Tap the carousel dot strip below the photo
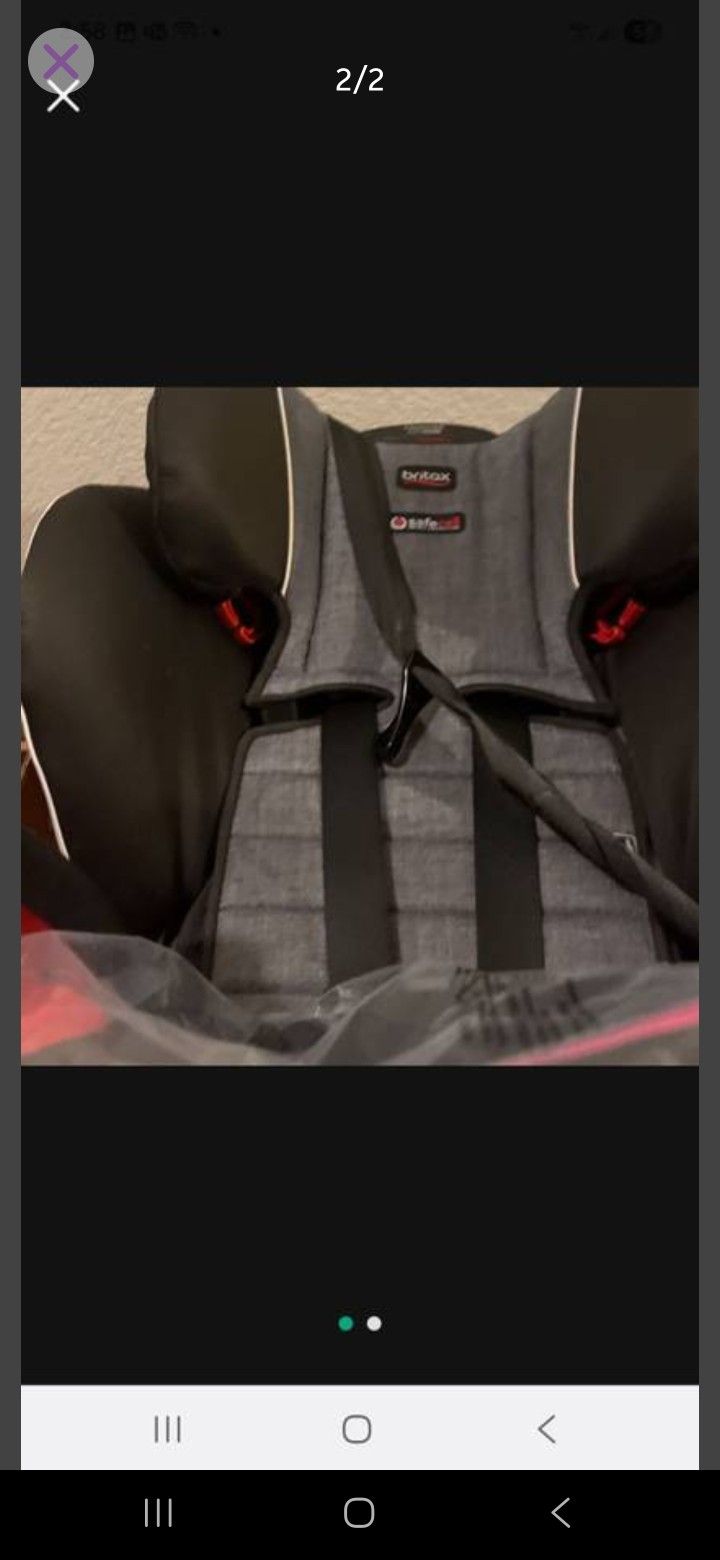 tap(359, 1323)
